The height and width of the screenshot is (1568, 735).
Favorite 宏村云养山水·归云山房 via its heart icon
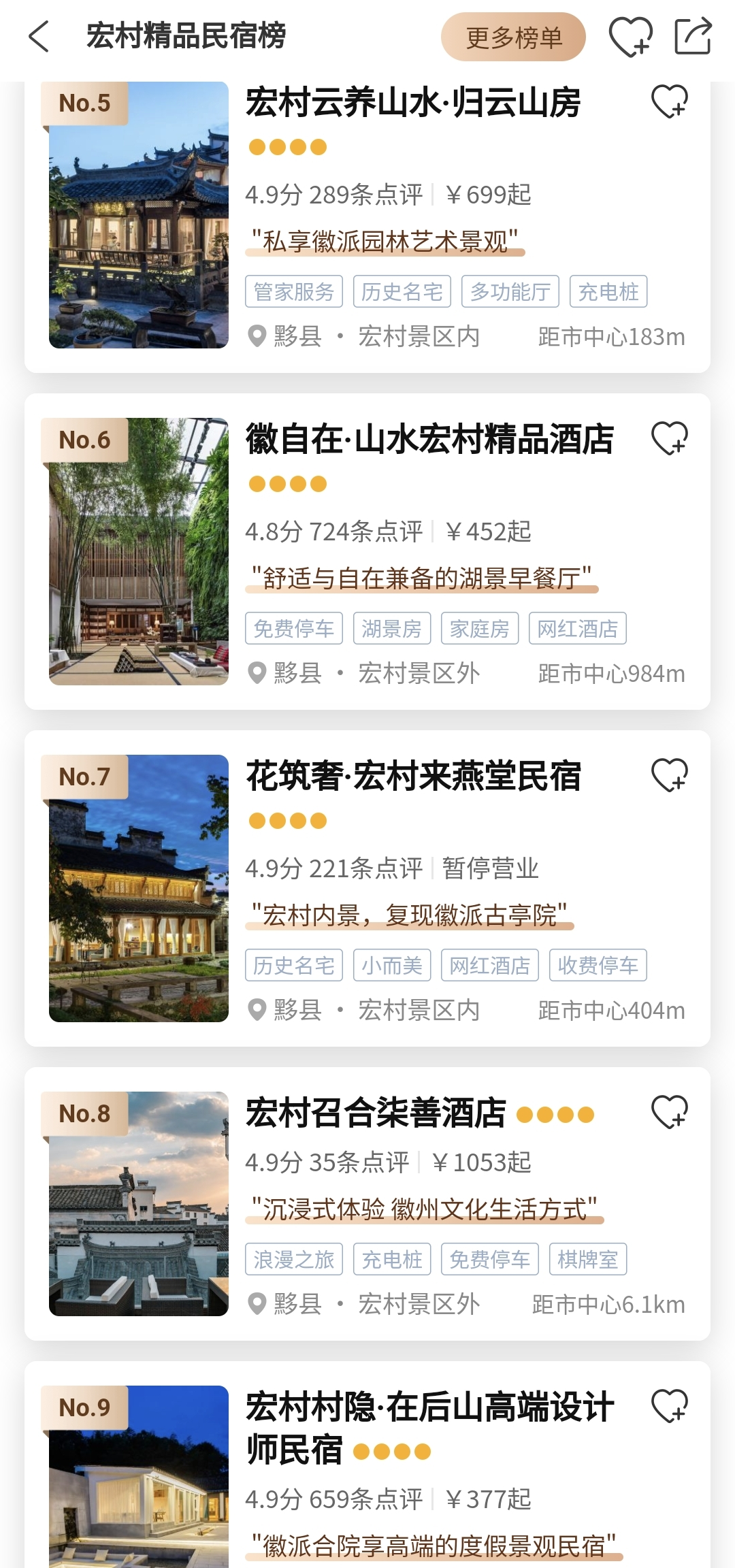670,102
